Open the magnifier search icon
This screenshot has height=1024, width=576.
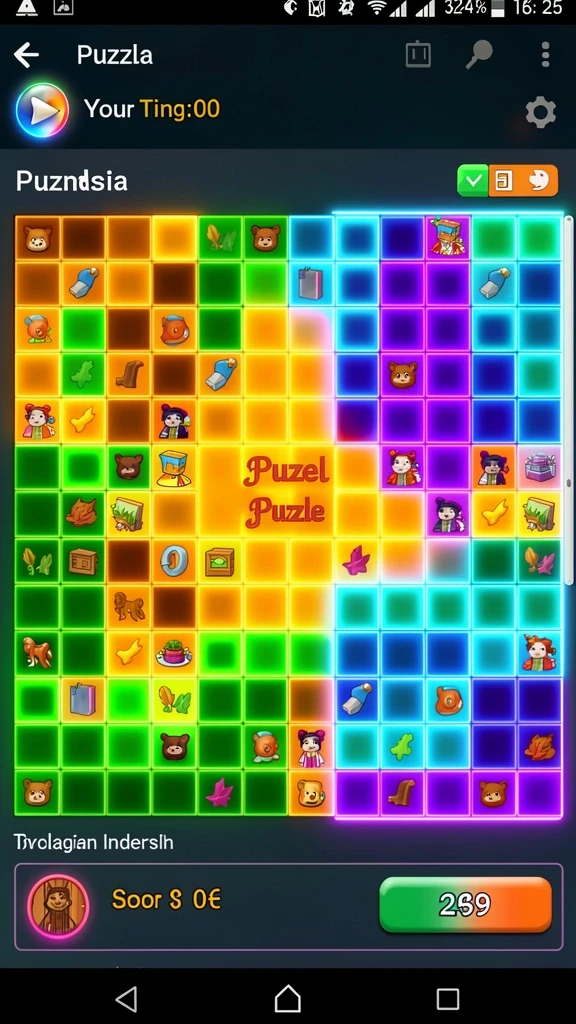[x=479, y=54]
